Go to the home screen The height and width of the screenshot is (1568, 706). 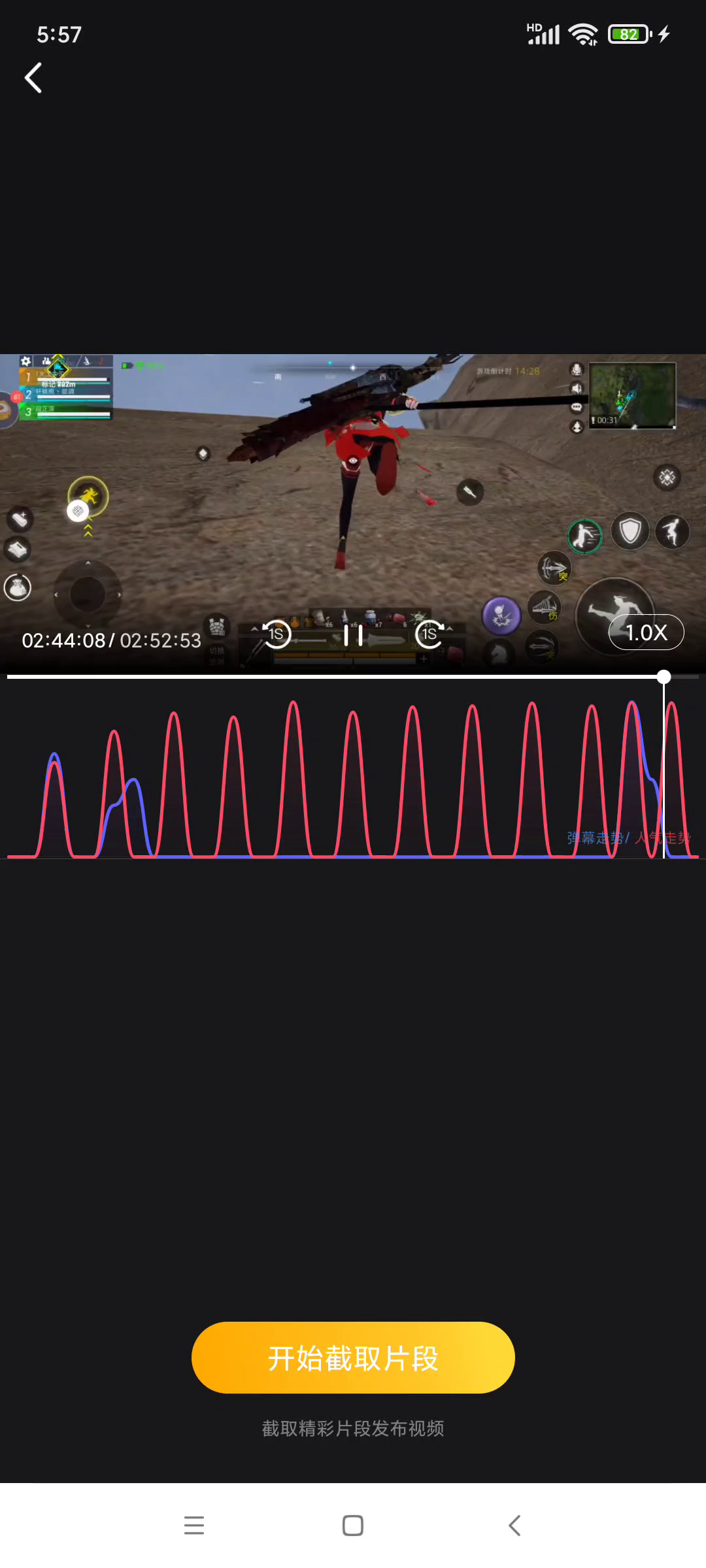353,1526
